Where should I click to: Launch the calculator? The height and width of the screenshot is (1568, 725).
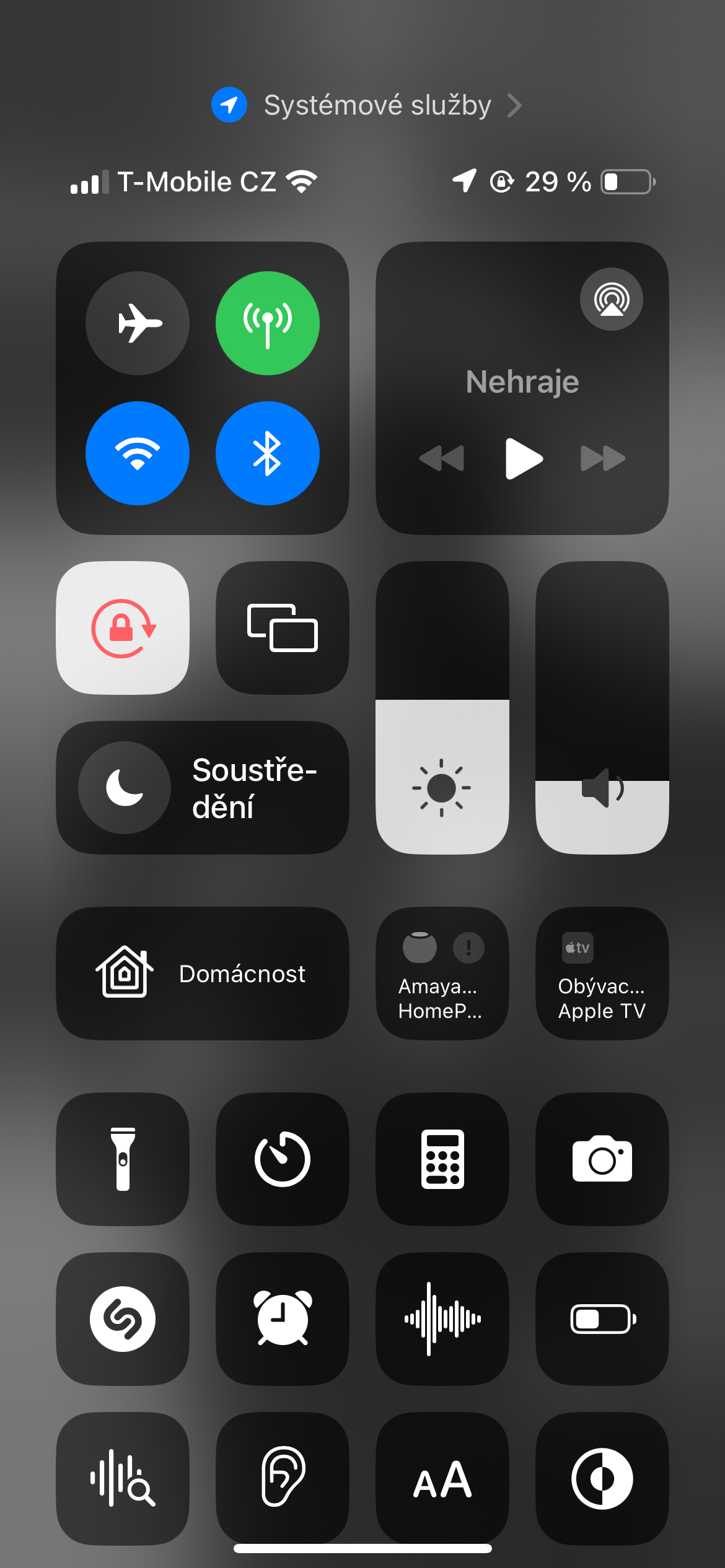point(442,1159)
